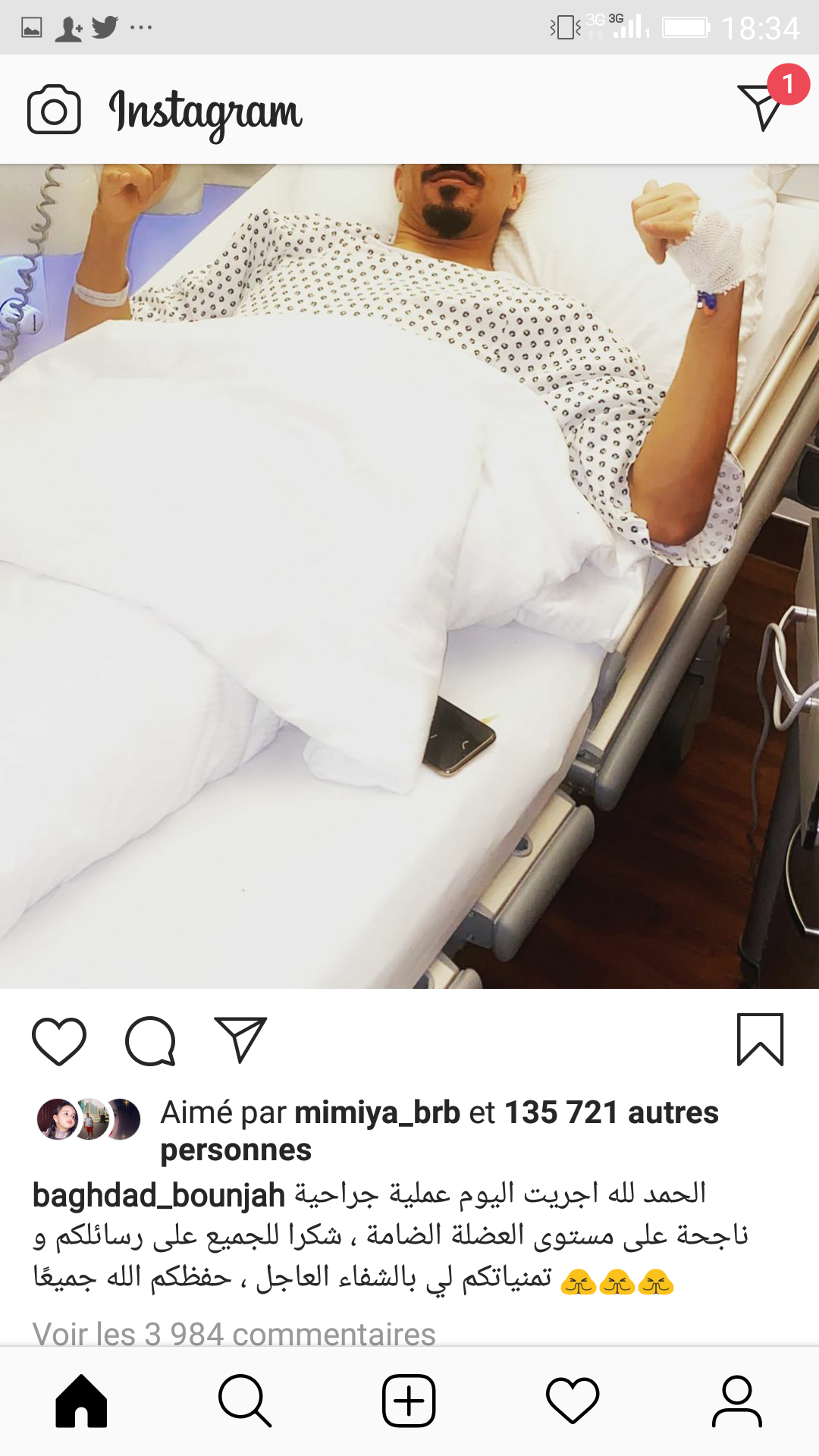
Task: View the 135 721 others who liked
Action: coord(611,1113)
